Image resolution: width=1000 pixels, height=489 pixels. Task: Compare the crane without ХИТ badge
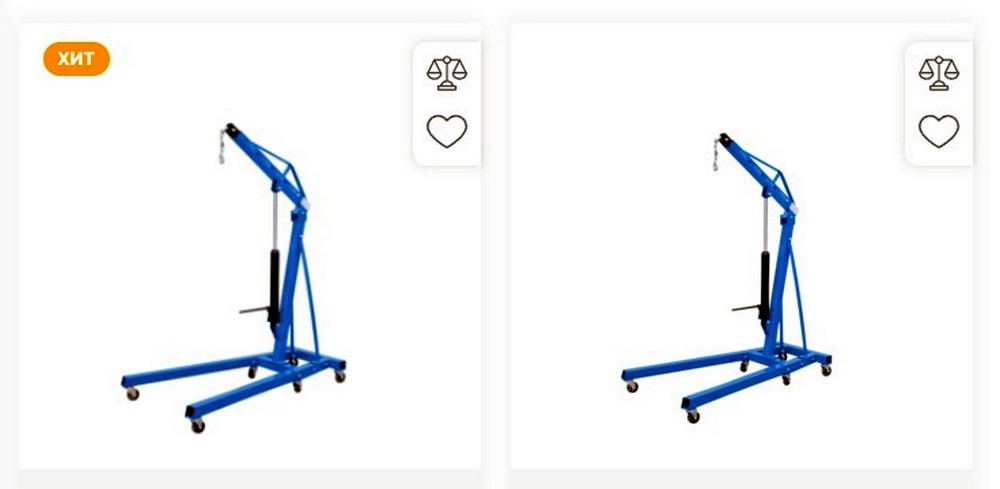(x=938, y=73)
